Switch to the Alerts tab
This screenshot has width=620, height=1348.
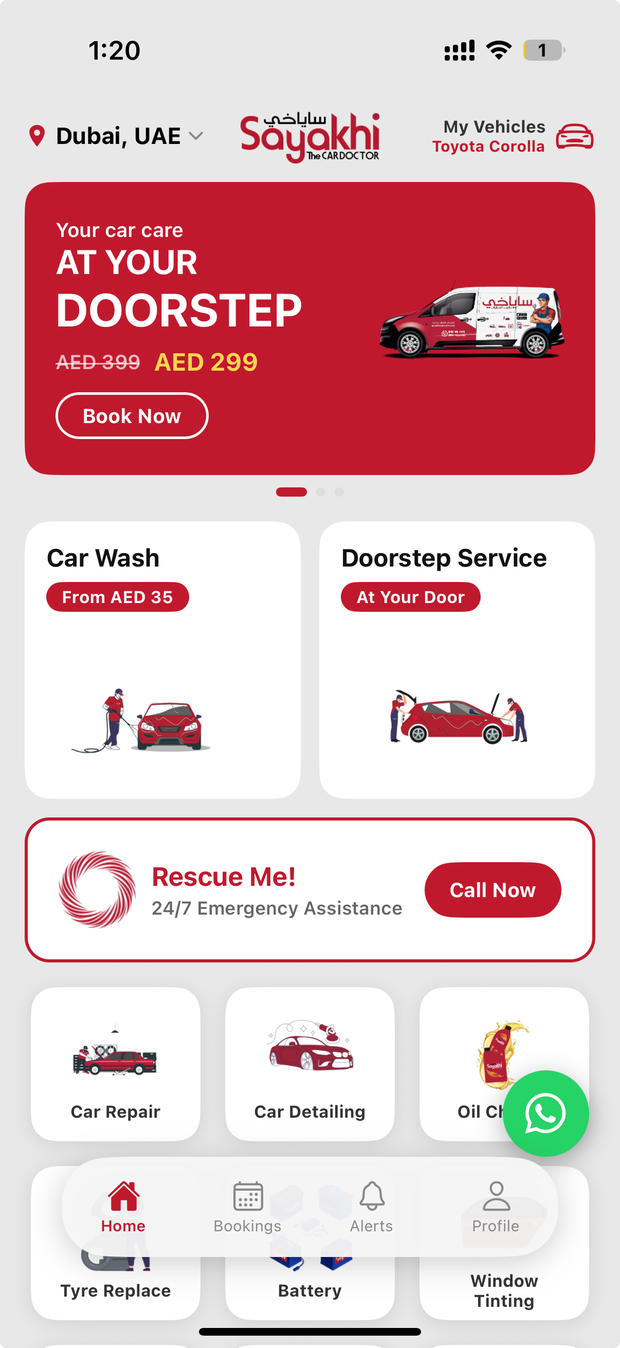tap(371, 1208)
